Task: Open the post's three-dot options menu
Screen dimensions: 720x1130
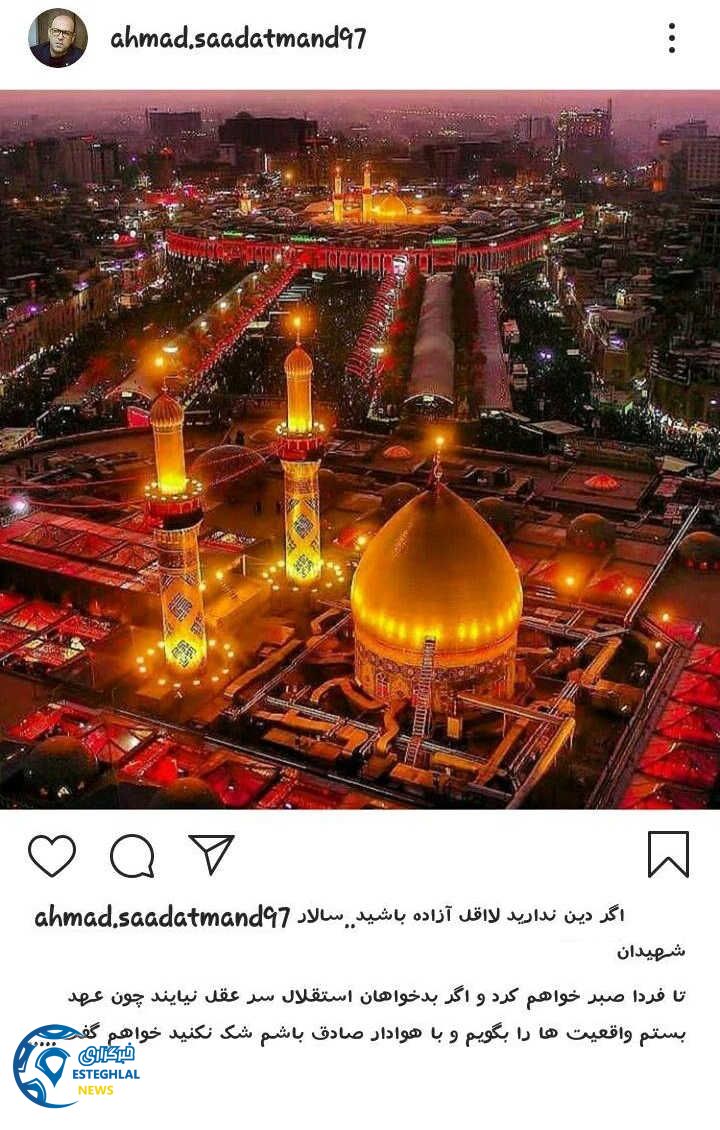Action: [672, 38]
